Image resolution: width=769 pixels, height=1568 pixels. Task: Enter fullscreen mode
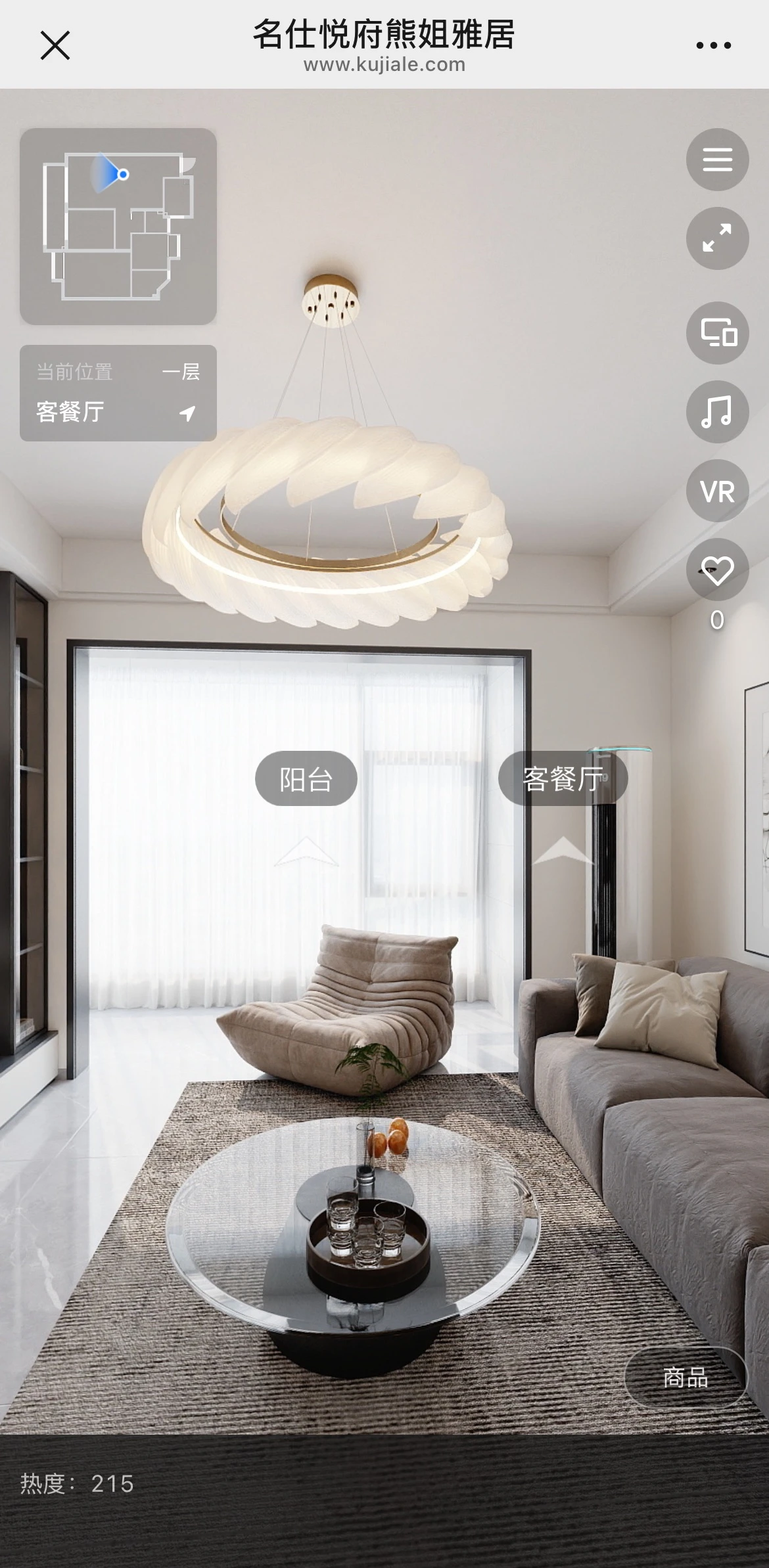(717, 238)
